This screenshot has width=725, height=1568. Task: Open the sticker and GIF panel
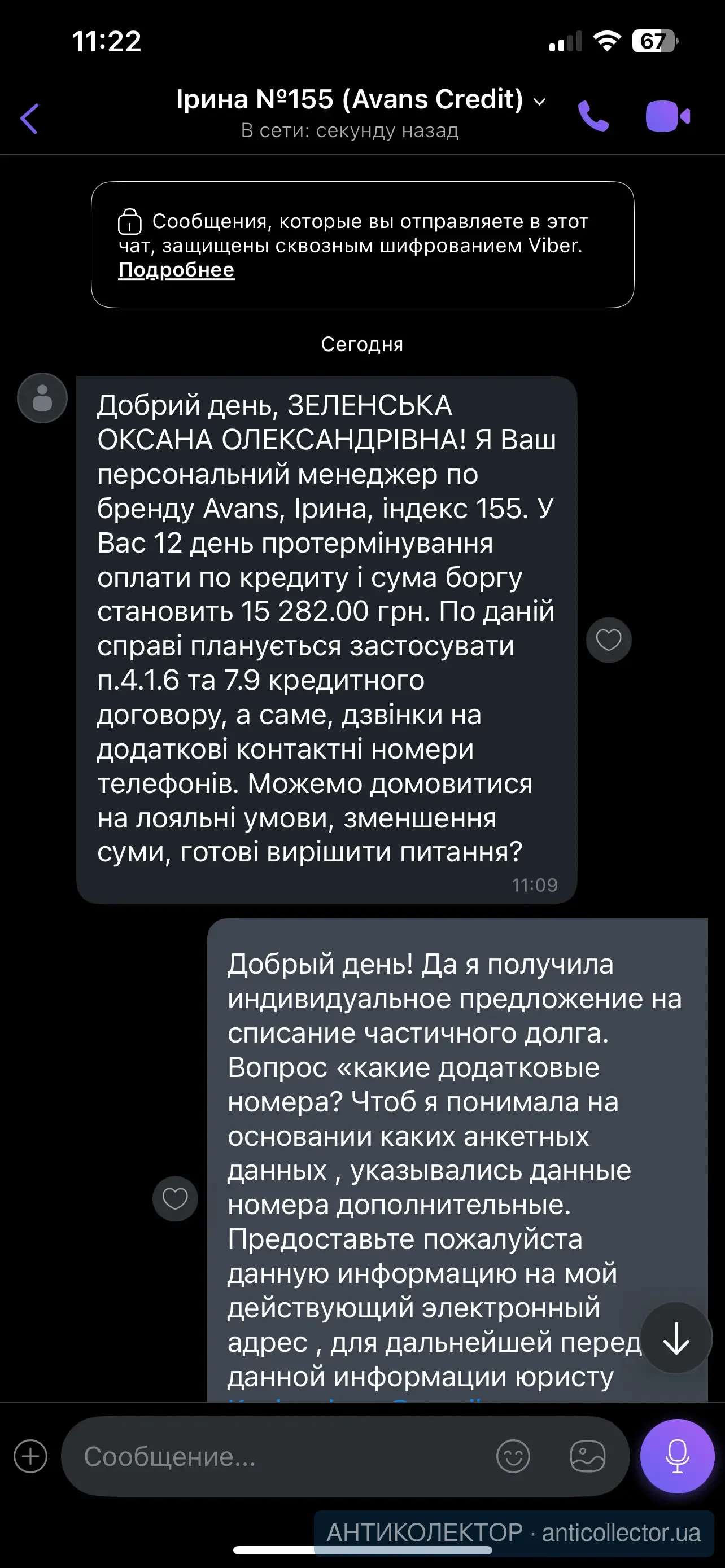pyautogui.click(x=587, y=1457)
